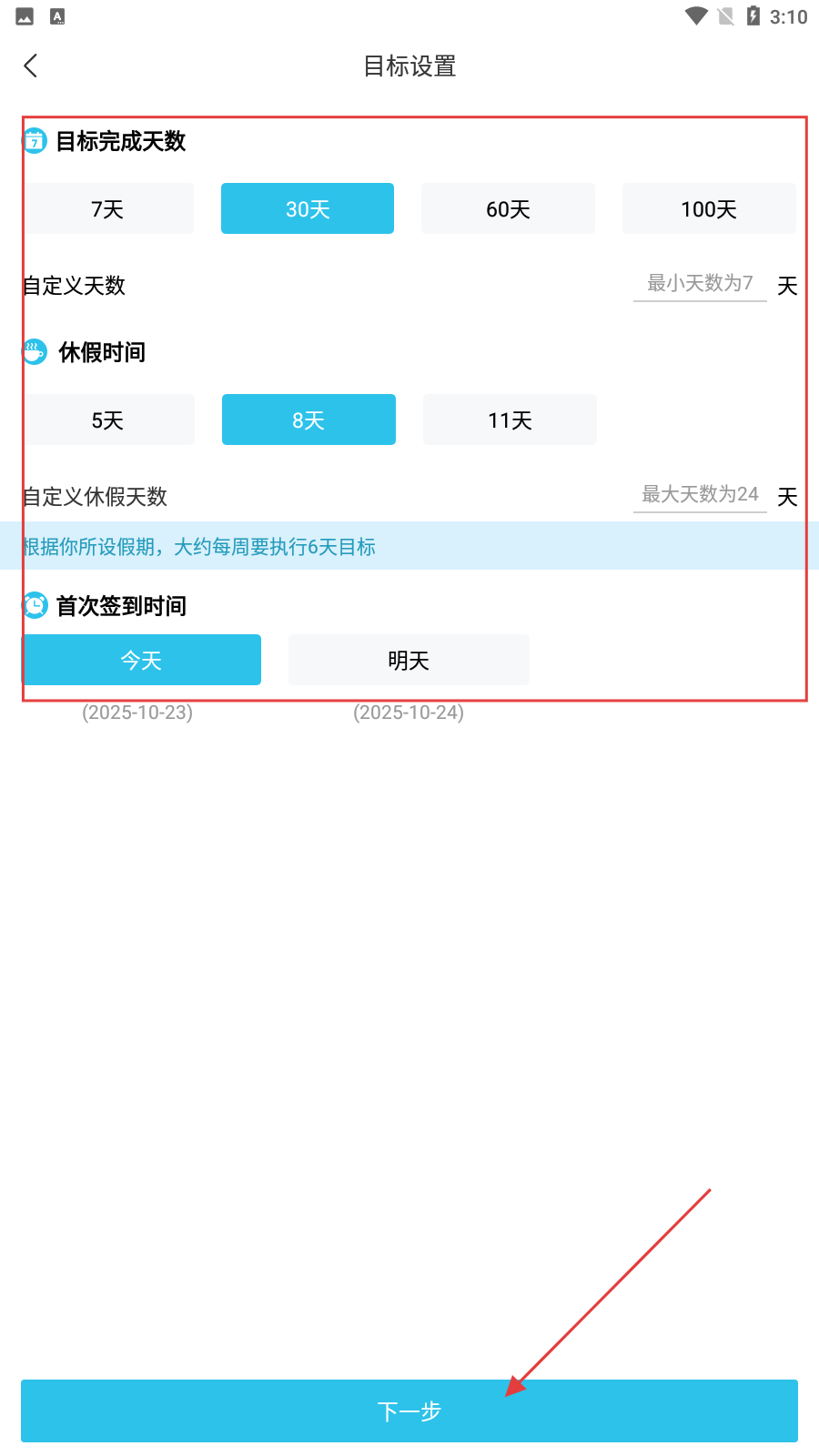Tap the 自定义天数 input field
The image size is (819, 1456).
pyautogui.click(x=700, y=284)
